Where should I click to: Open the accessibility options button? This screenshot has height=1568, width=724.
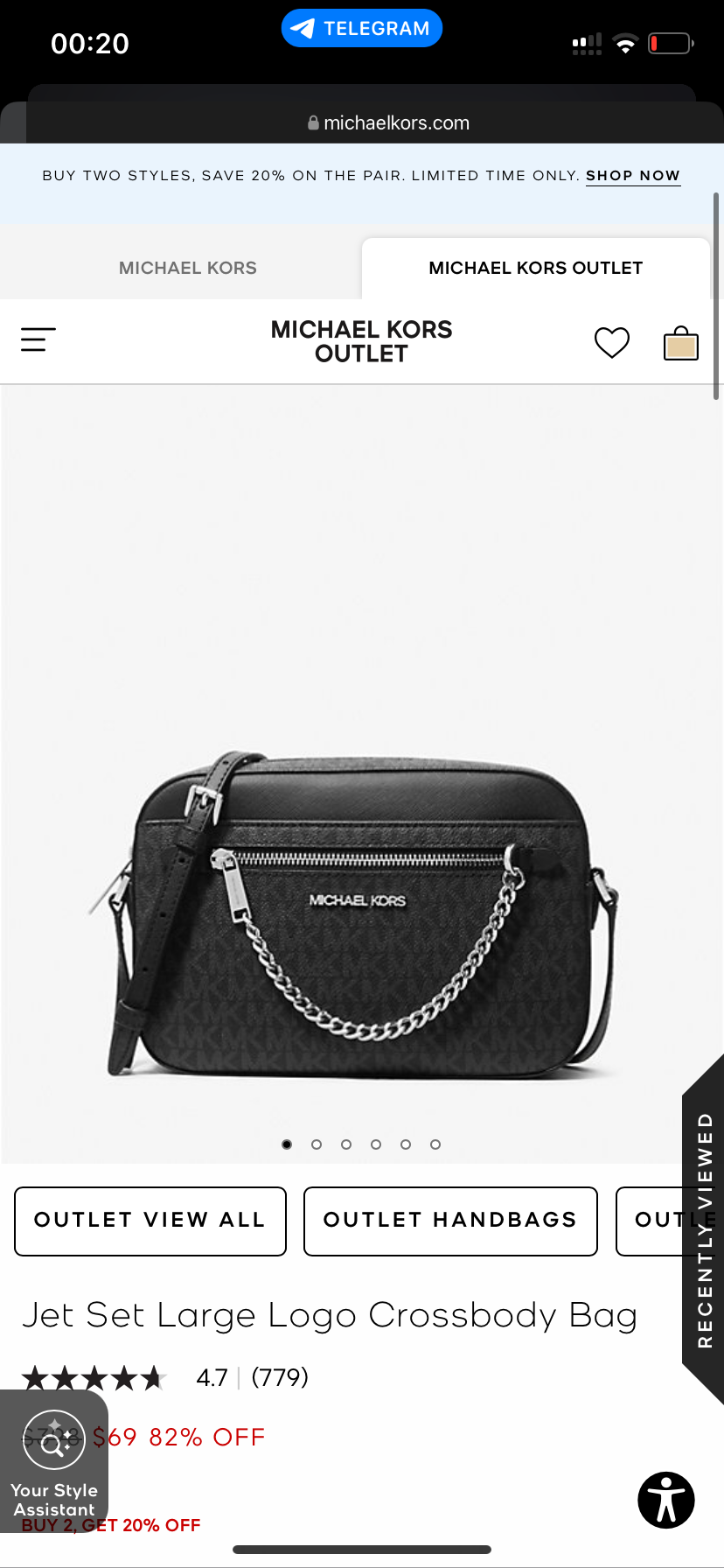pyautogui.click(x=665, y=1500)
